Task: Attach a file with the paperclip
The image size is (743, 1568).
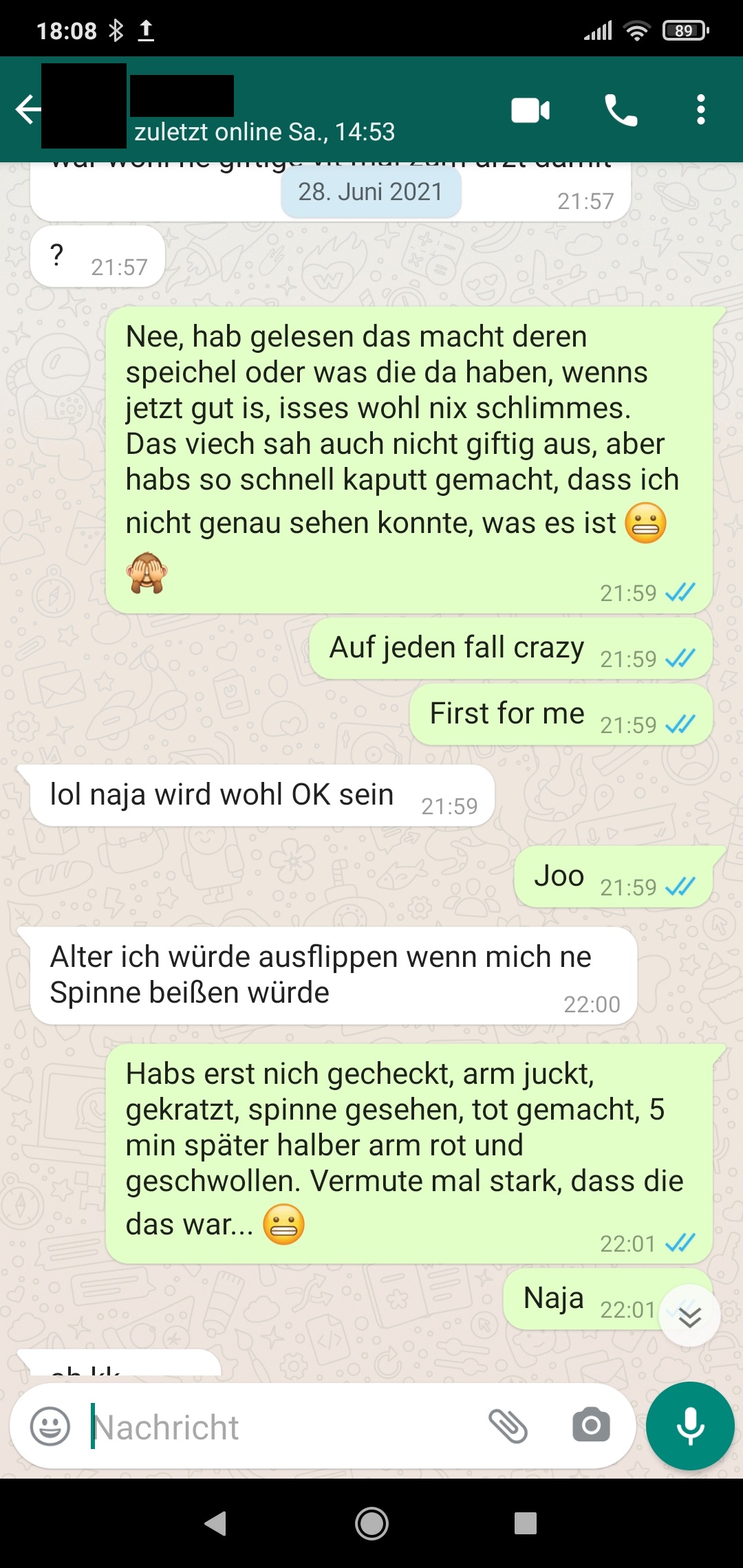Action: [x=508, y=1426]
